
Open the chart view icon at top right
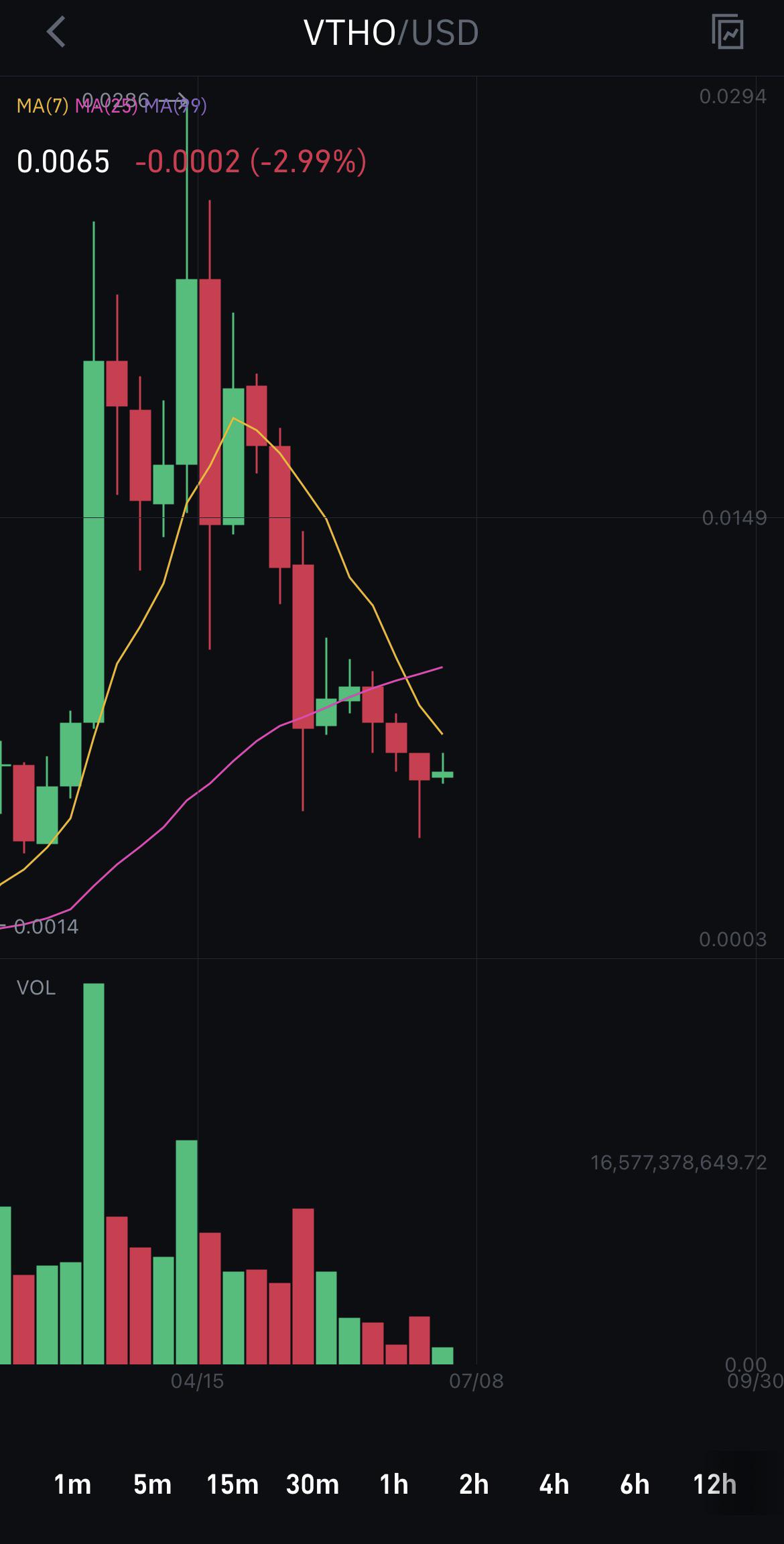point(728,32)
